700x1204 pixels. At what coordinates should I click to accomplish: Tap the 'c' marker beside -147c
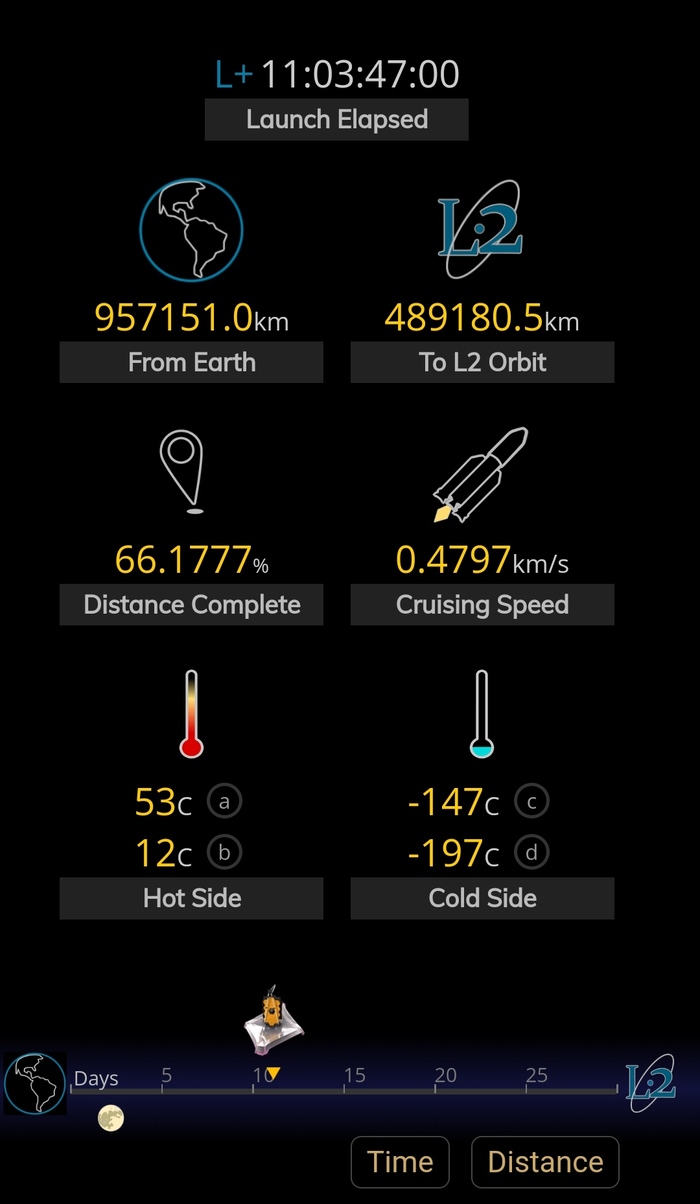(x=531, y=801)
